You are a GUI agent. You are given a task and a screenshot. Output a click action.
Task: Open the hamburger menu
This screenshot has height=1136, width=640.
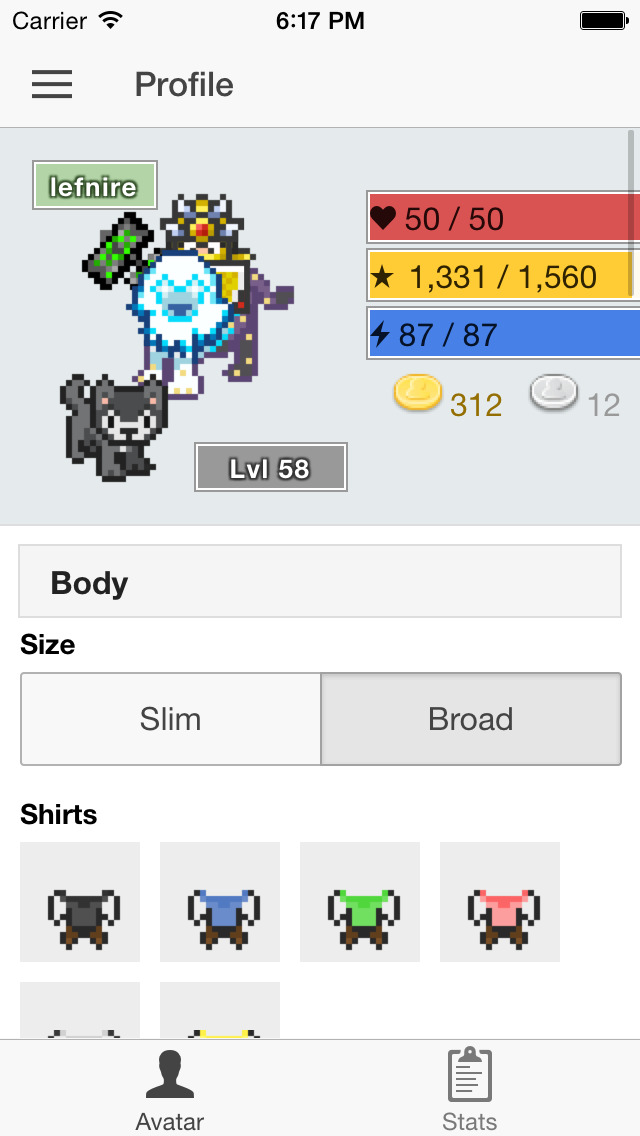[x=52, y=84]
